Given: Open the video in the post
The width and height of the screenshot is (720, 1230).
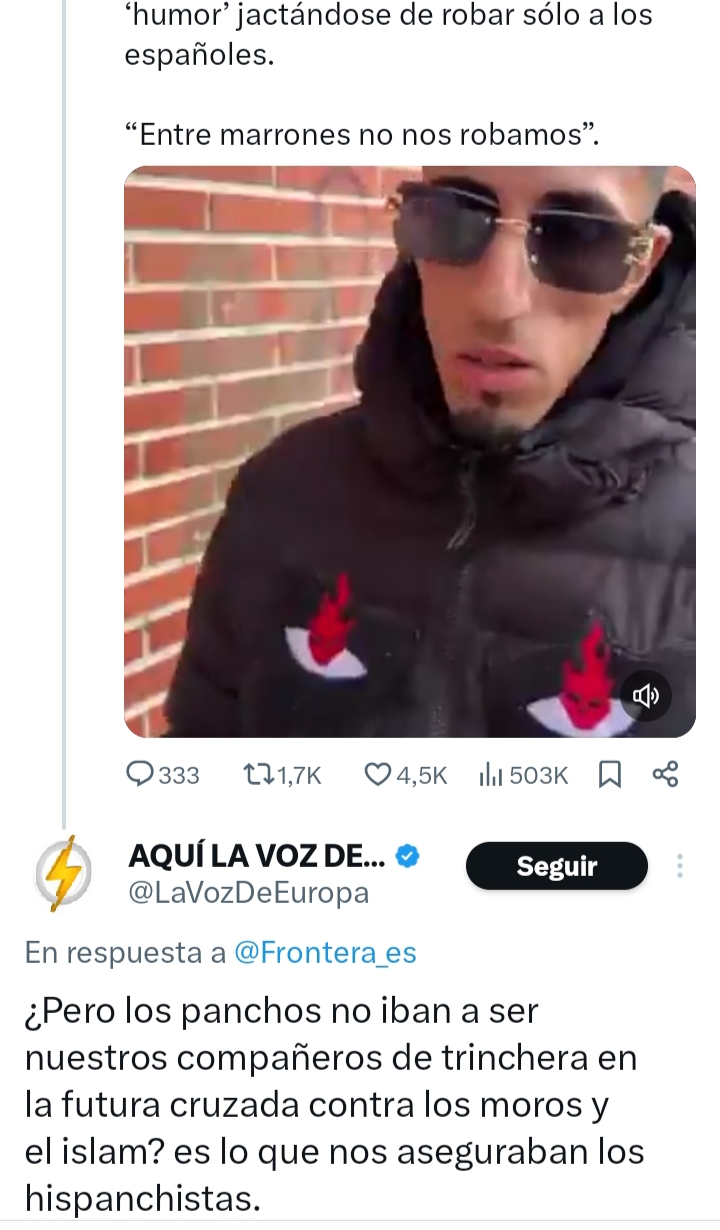Looking at the screenshot, I should coord(409,450).
